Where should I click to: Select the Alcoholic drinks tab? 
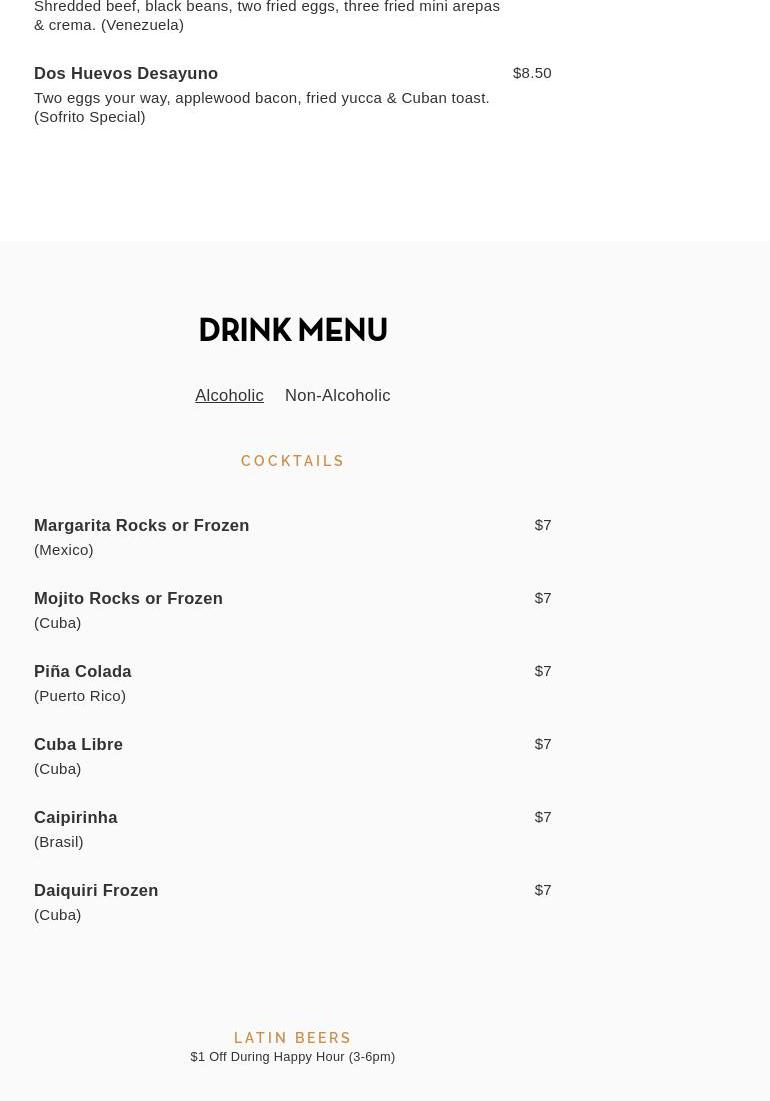(x=229, y=395)
